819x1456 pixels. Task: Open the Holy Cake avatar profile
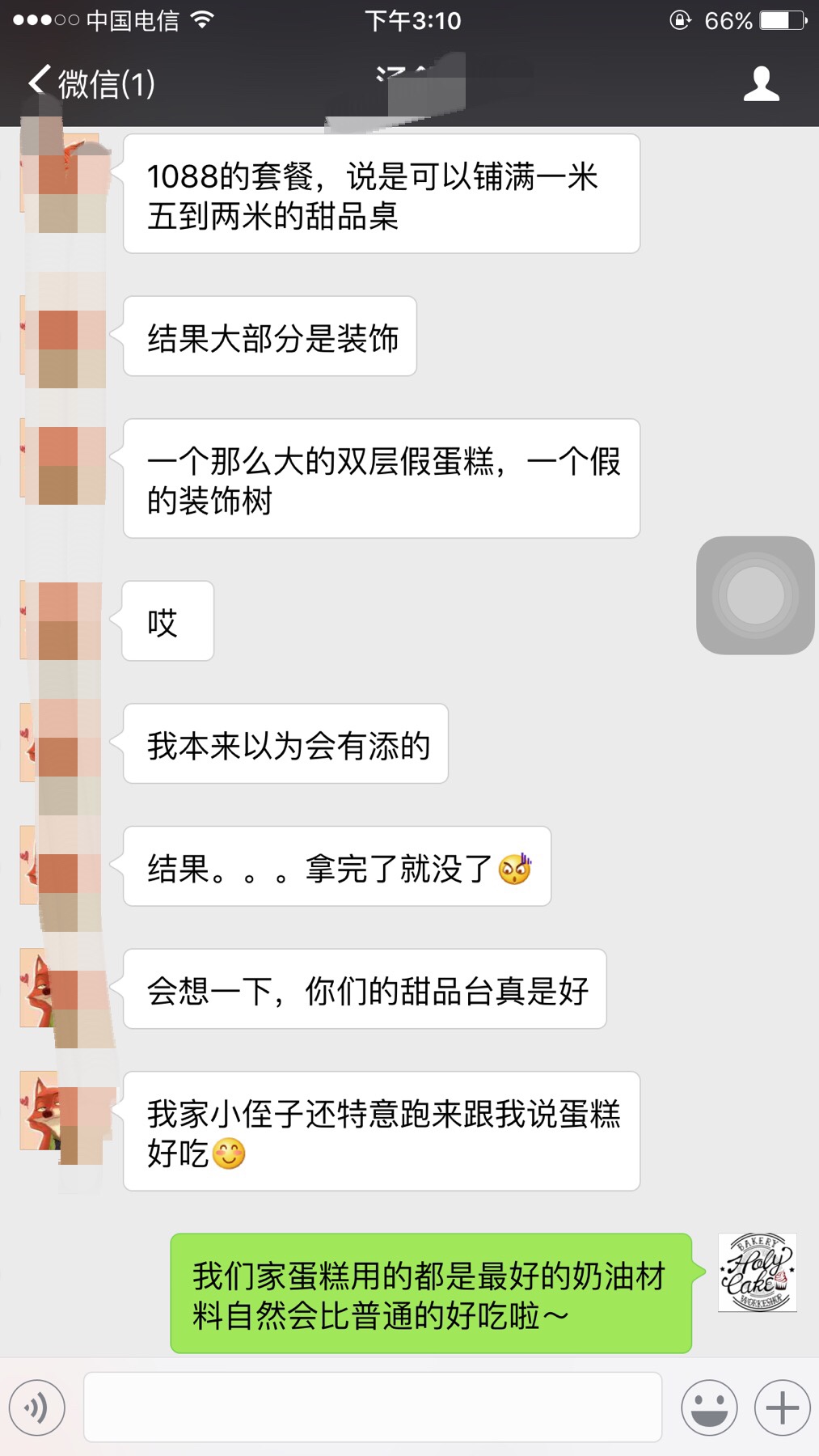point(757,1272)
